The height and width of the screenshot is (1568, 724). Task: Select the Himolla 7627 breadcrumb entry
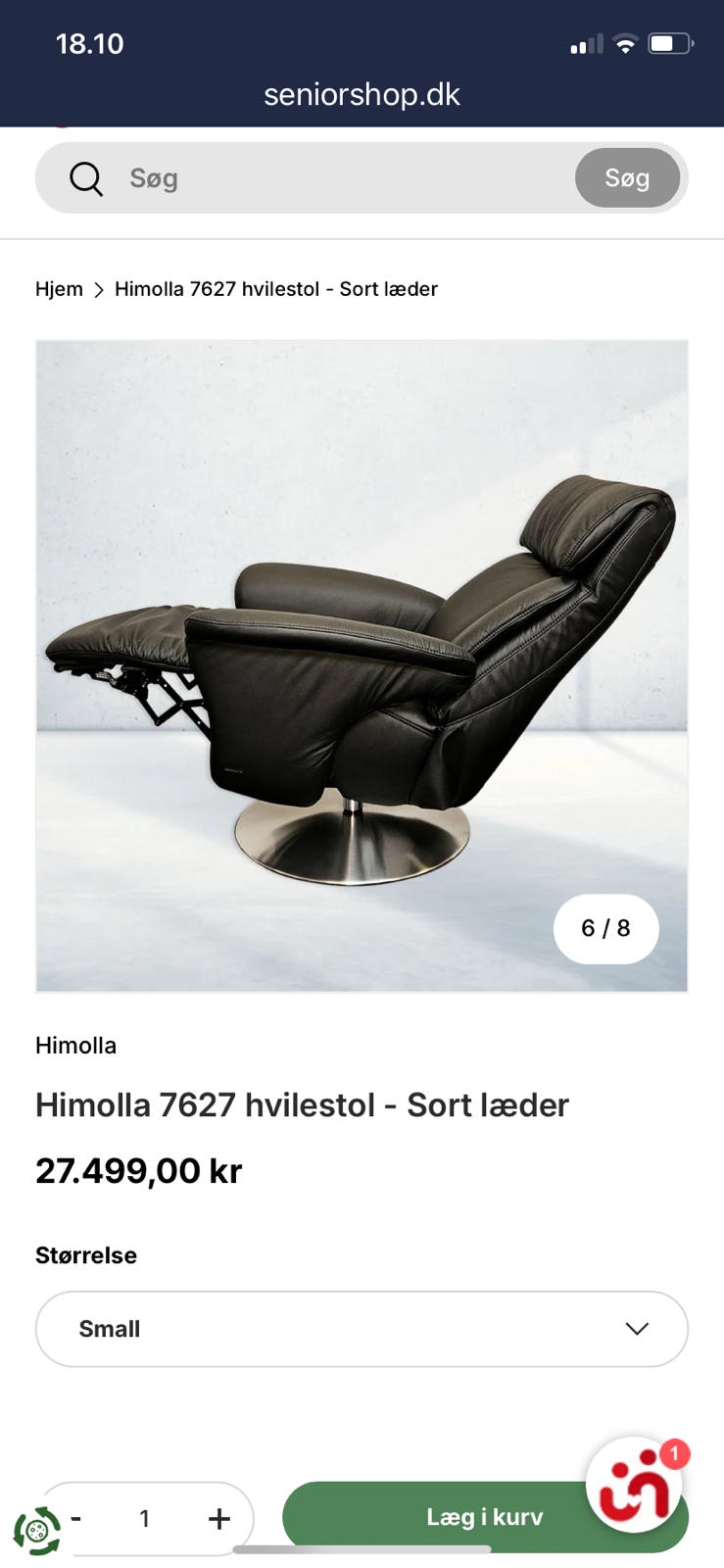tap(276, 289)
